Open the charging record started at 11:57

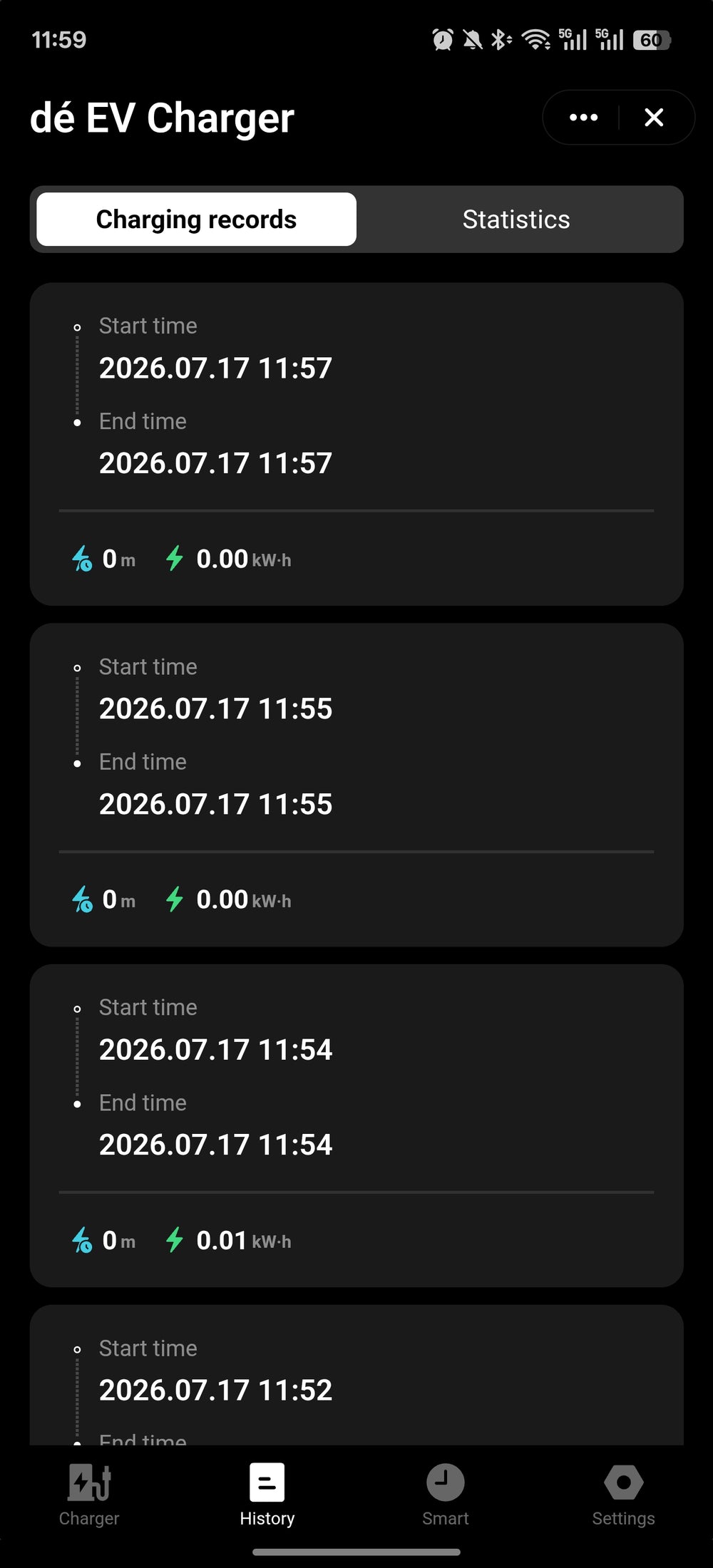point(356,444)
